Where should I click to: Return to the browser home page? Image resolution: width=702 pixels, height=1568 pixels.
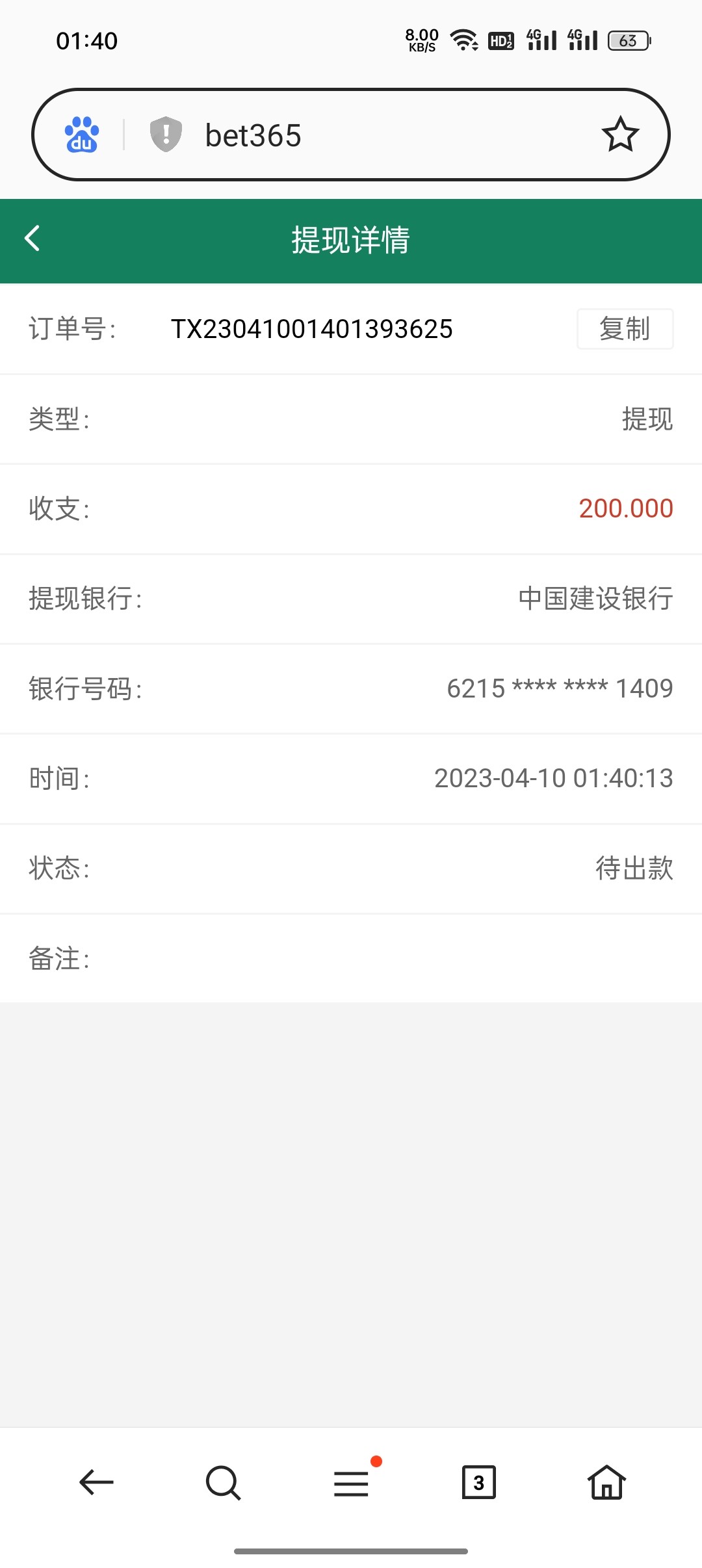[606, 1482]
